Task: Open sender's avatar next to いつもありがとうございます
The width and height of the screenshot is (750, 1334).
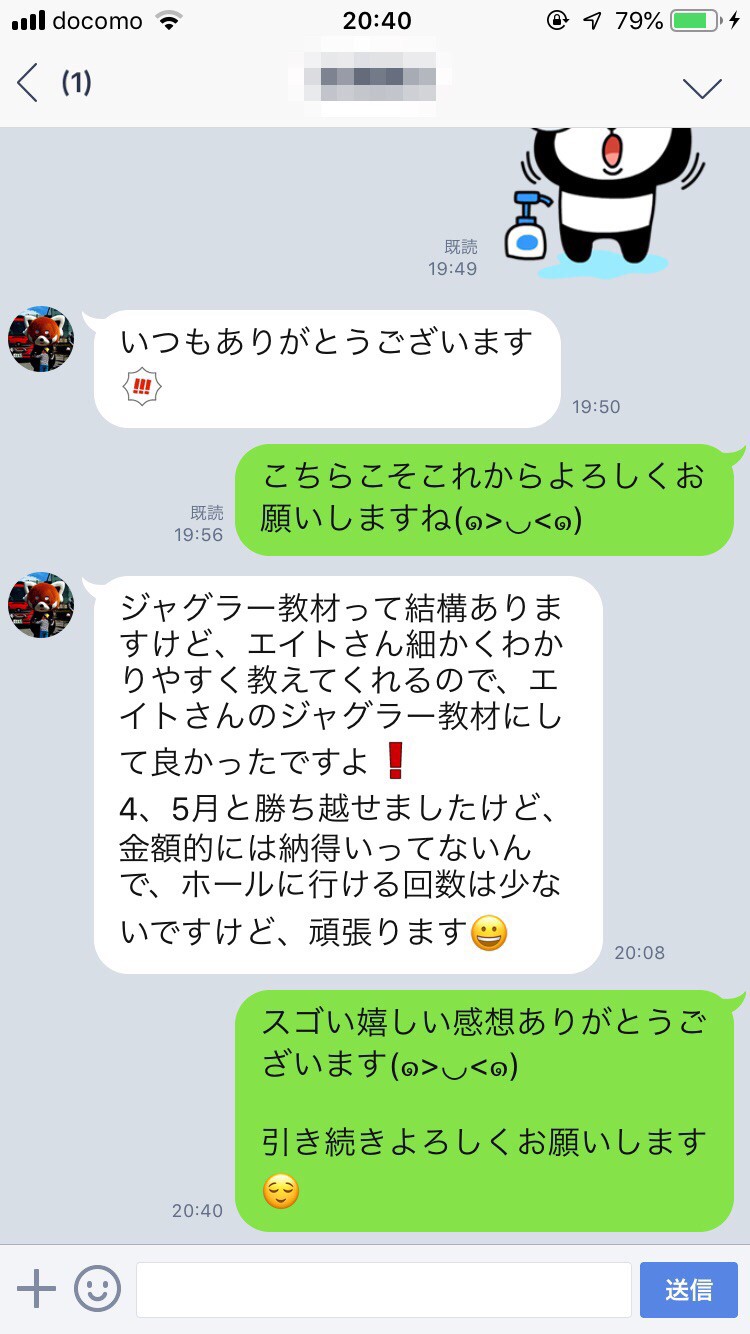Action: pos(41,339)
